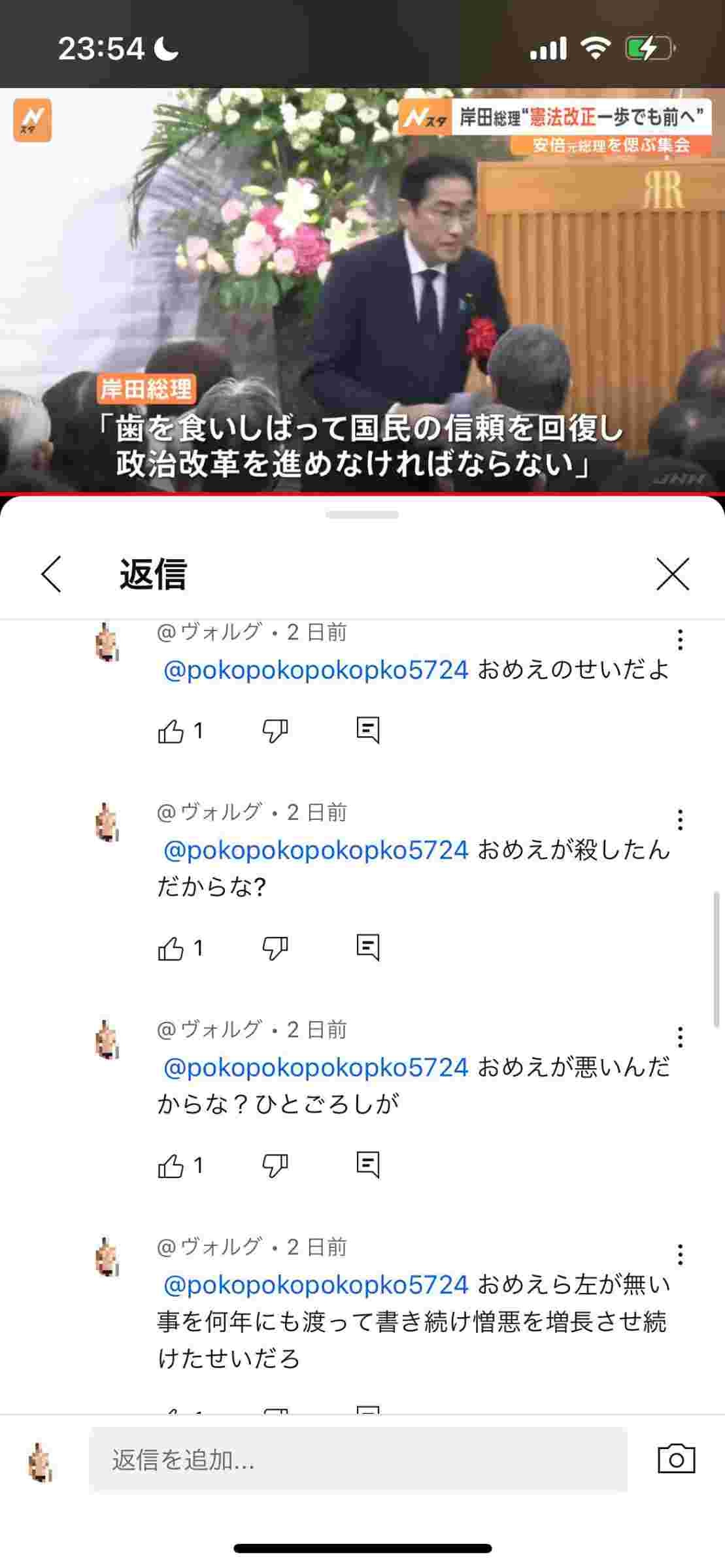The height and width of the screenshot is (1568, 725).
Task: Tap the playing 岸田総理 news video
Action: 362,289
